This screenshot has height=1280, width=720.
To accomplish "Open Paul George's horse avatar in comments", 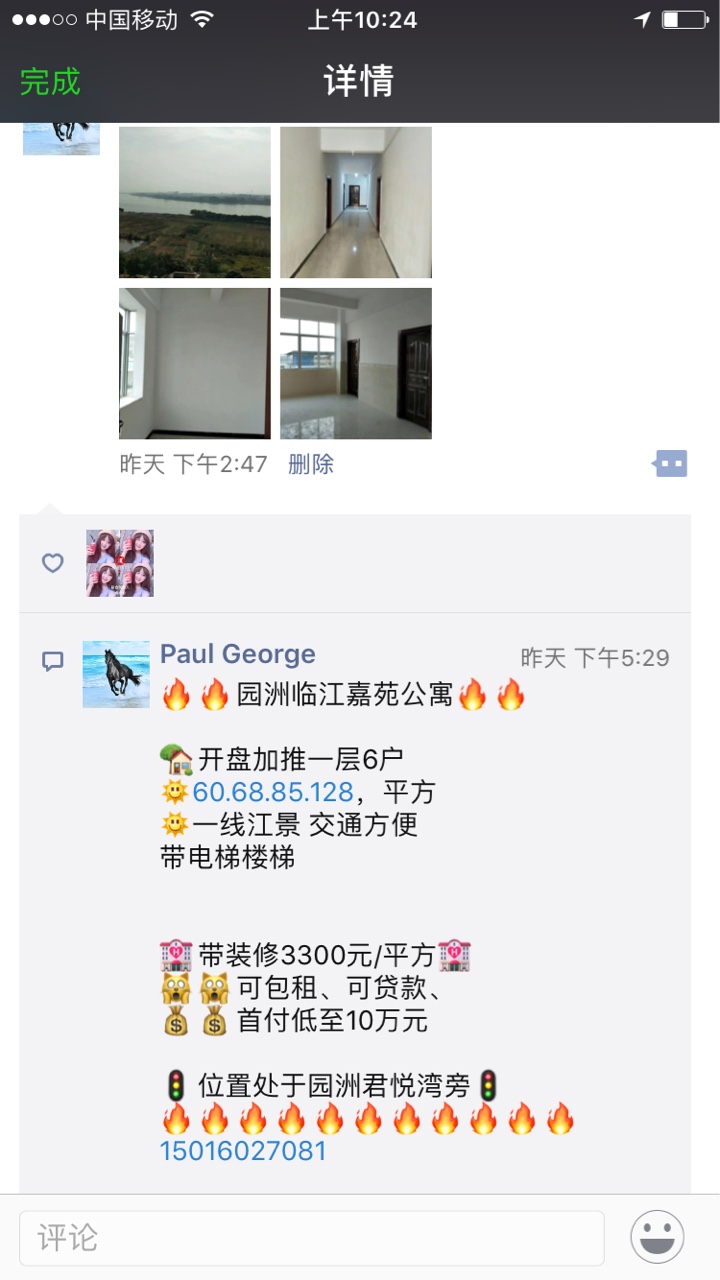I will [116, 674].
